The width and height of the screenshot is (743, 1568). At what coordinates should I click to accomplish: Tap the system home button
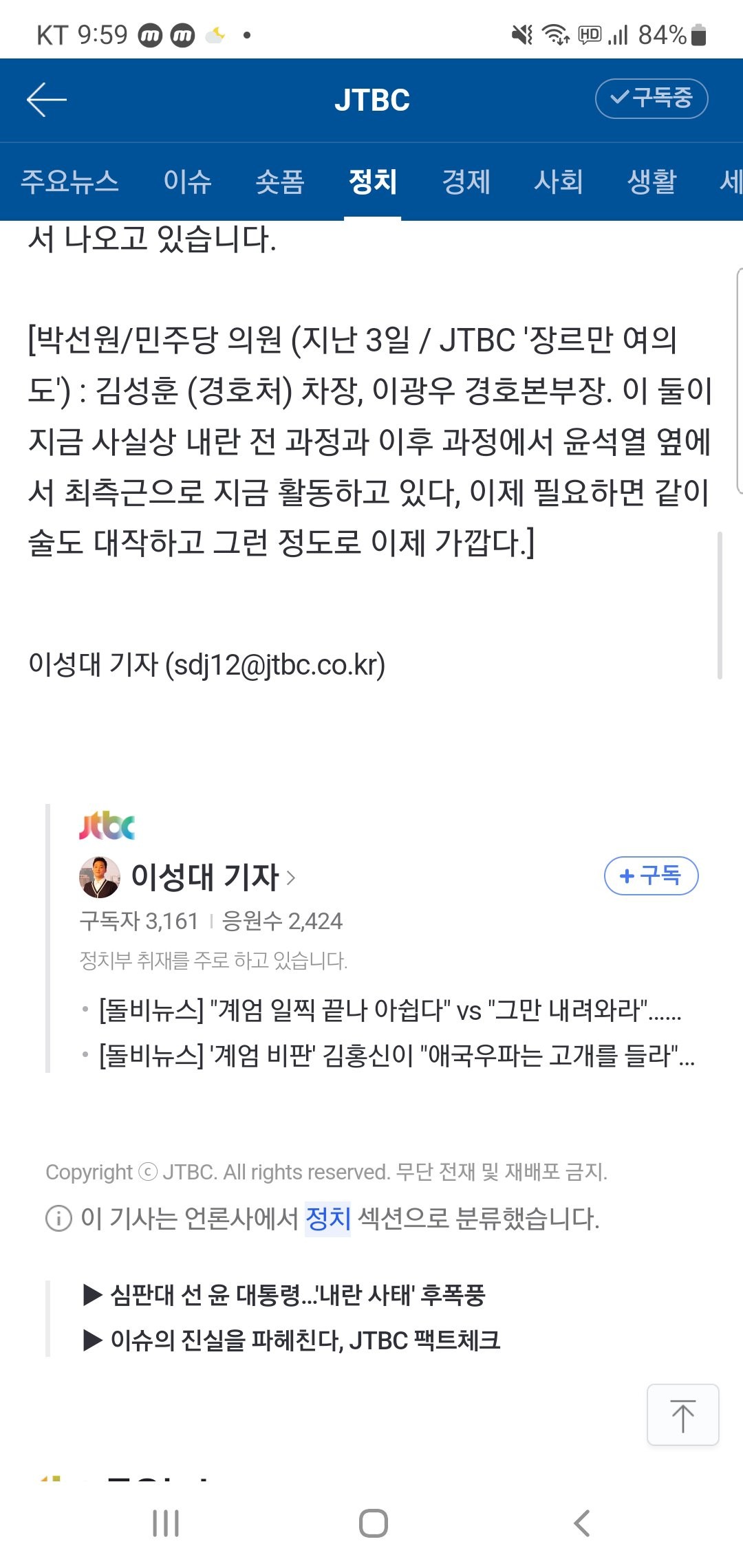(x=373, y=1523)
